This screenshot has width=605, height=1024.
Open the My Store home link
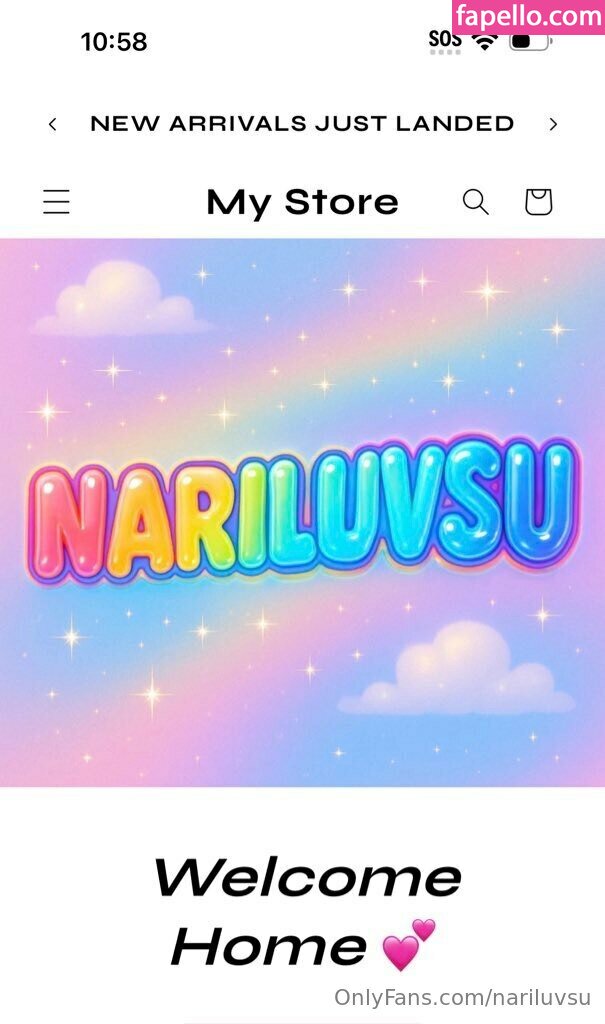[302, 202]
